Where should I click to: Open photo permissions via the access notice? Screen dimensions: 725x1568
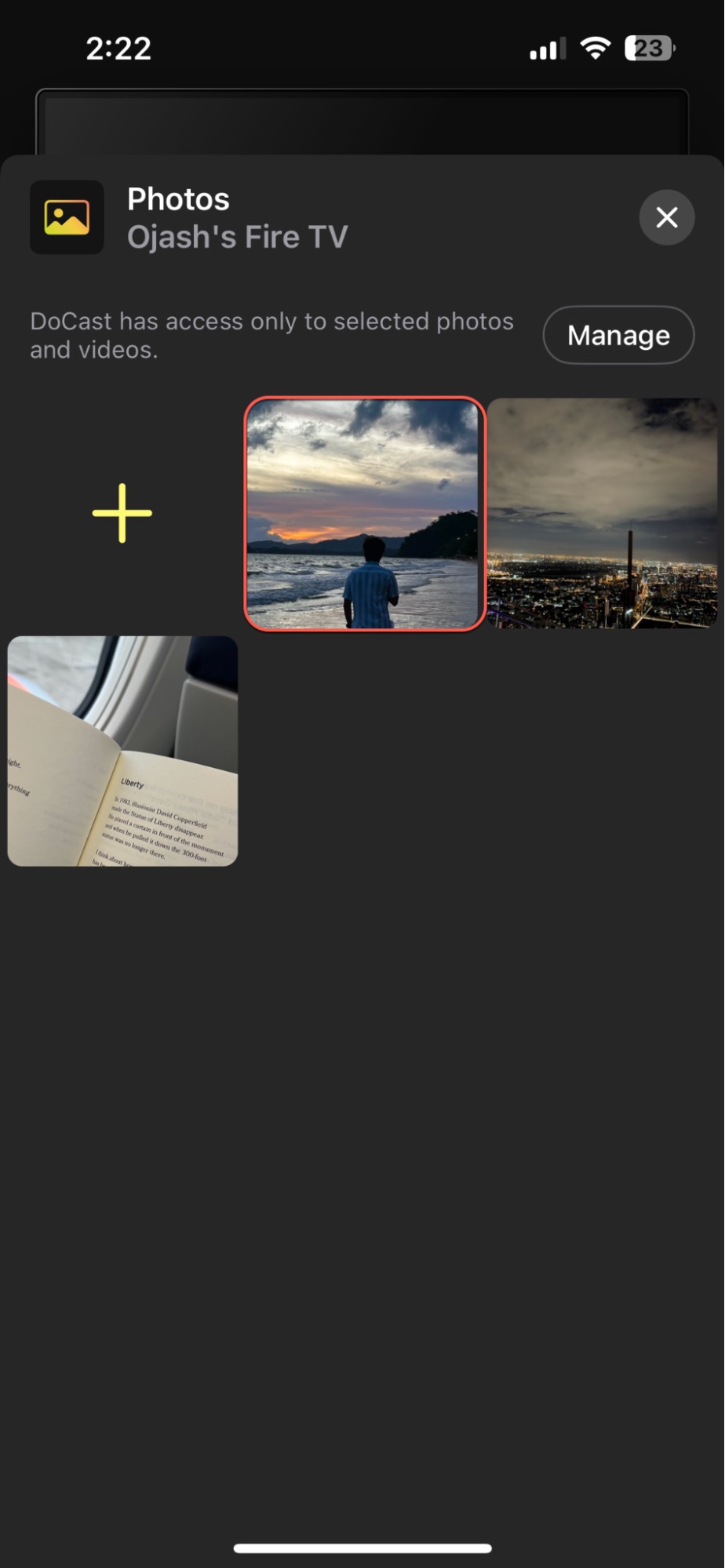pos(271,334)
